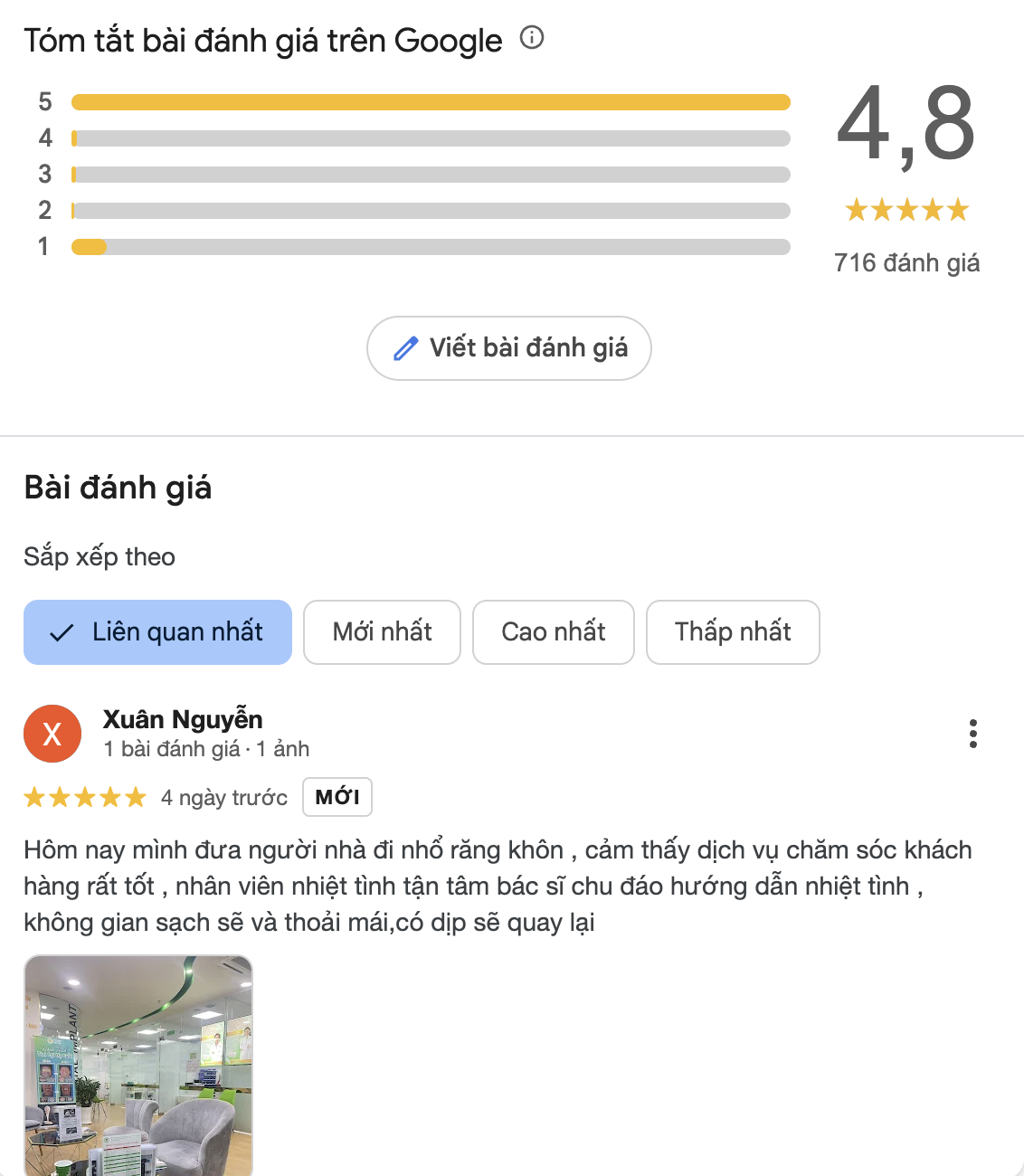The width and height of the screenshot is (1024, 1176).
Task: Sort reviews by Thấp nhất
Action: click(x=733, y=632)
